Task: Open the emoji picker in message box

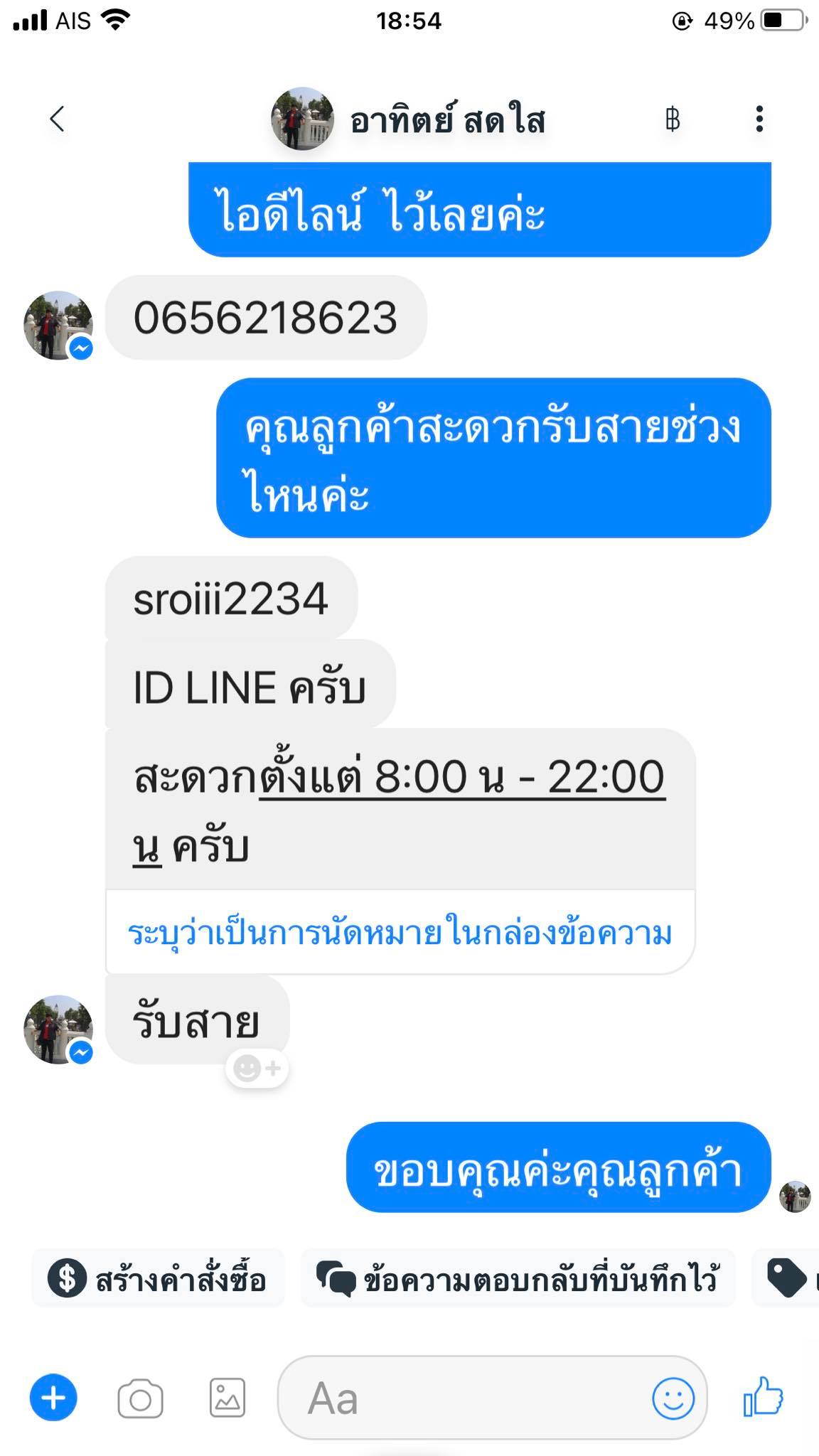Action: [x=673, y=1398]
